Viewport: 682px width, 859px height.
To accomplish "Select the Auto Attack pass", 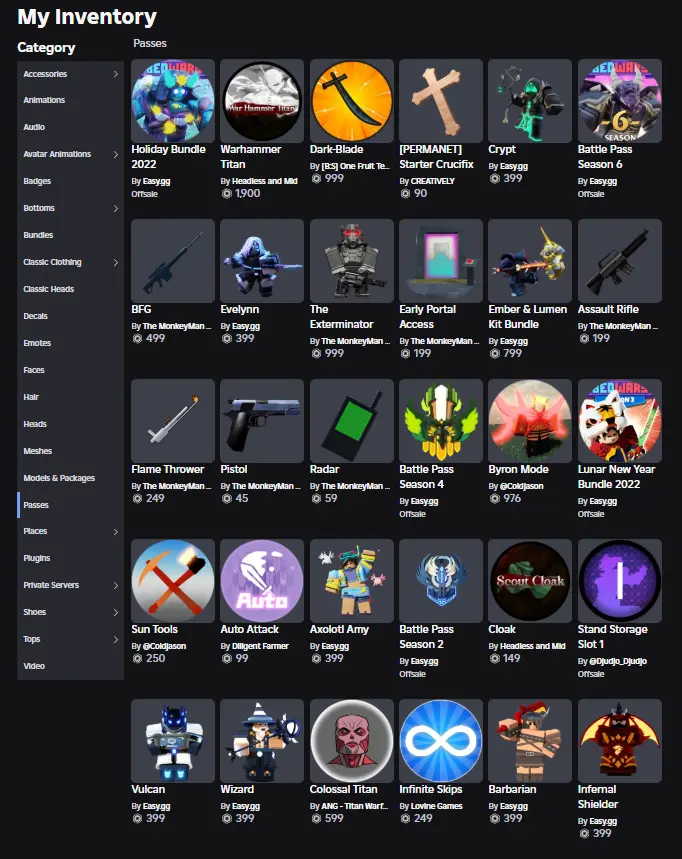I will (x=262, y=581).
